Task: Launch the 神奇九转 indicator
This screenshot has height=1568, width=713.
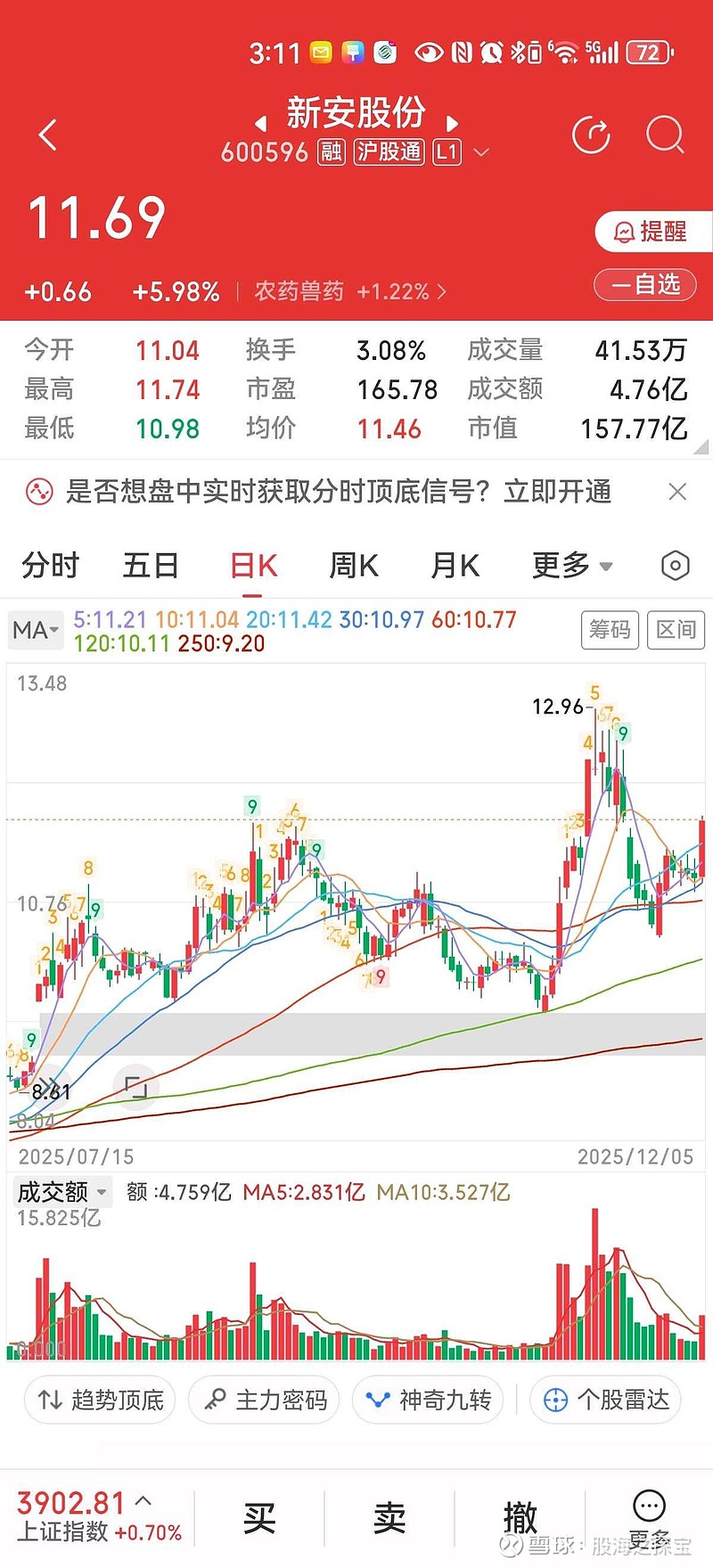Action: 427,1400
